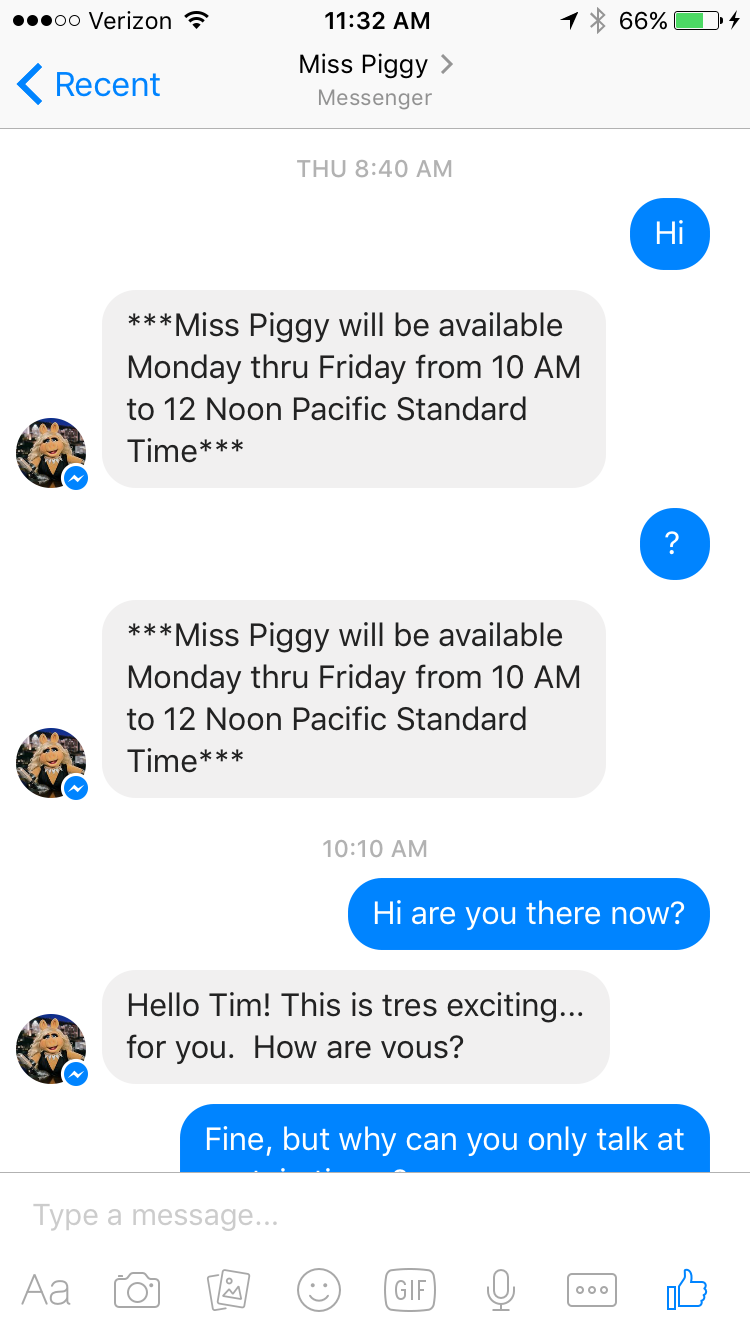Screen dimensions: 750x1334
Task: Open the Aa text keyboard option
Action: click(x=46, y=1290)
